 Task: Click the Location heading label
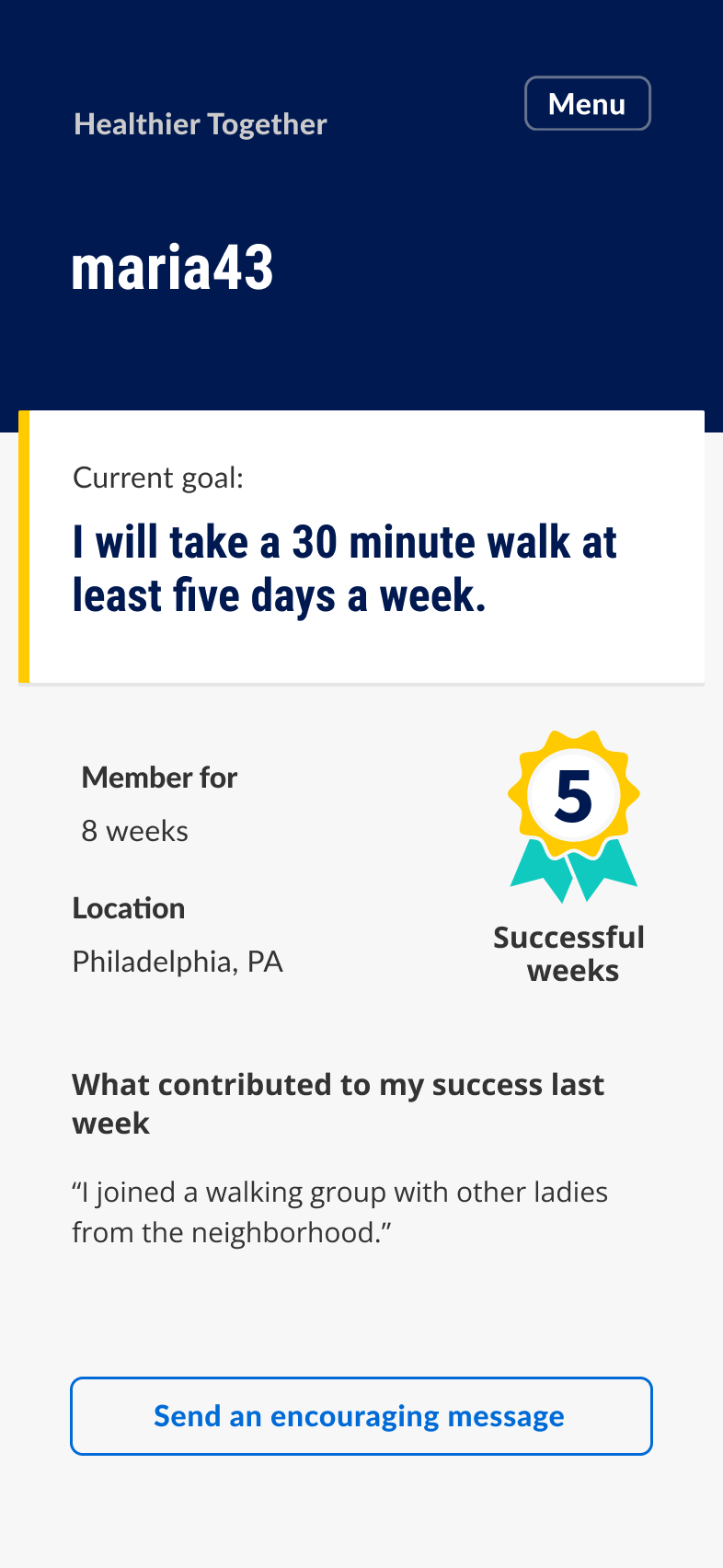[128, 907]
